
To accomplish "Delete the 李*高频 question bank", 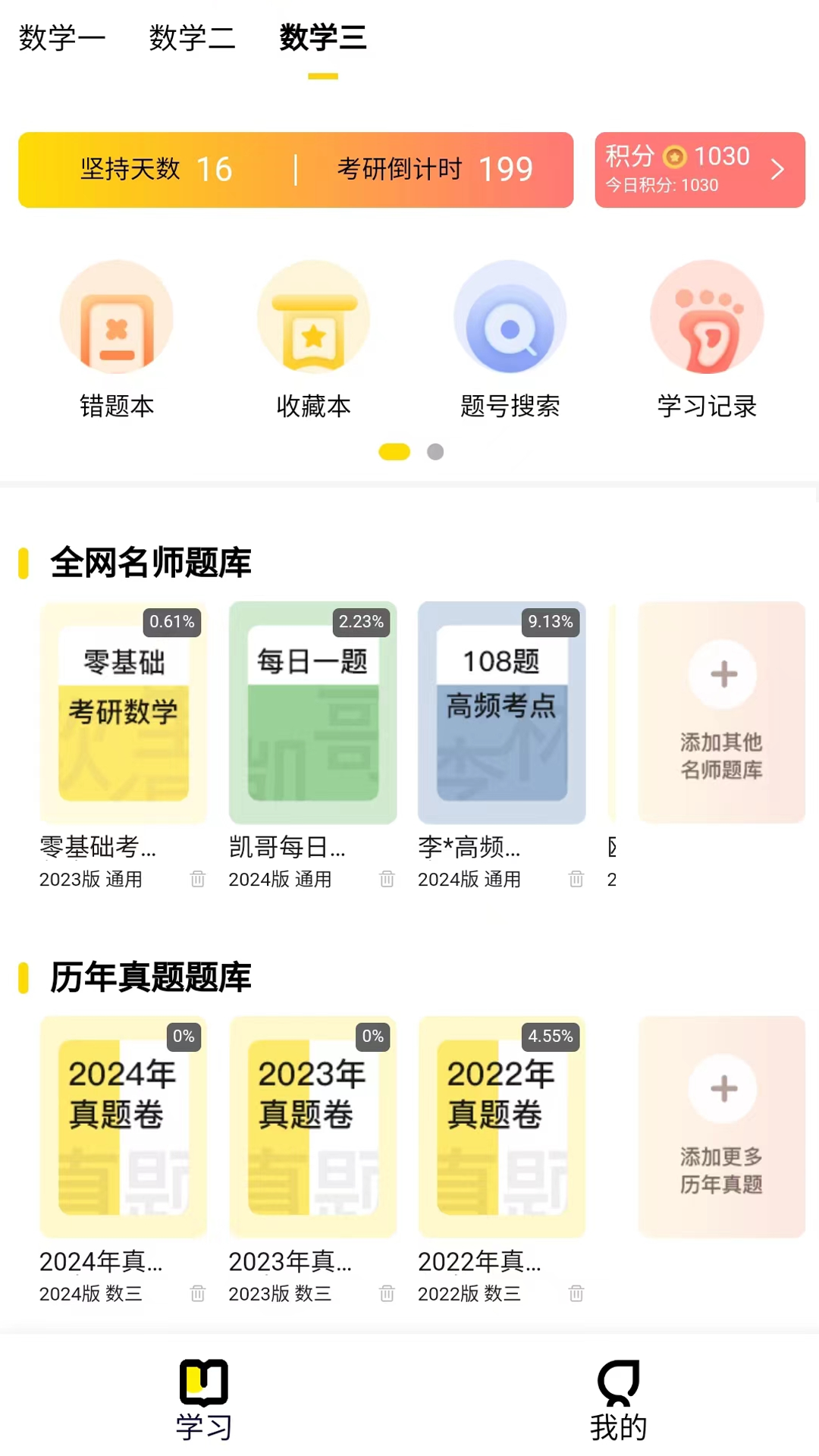I will click(576, 879).
